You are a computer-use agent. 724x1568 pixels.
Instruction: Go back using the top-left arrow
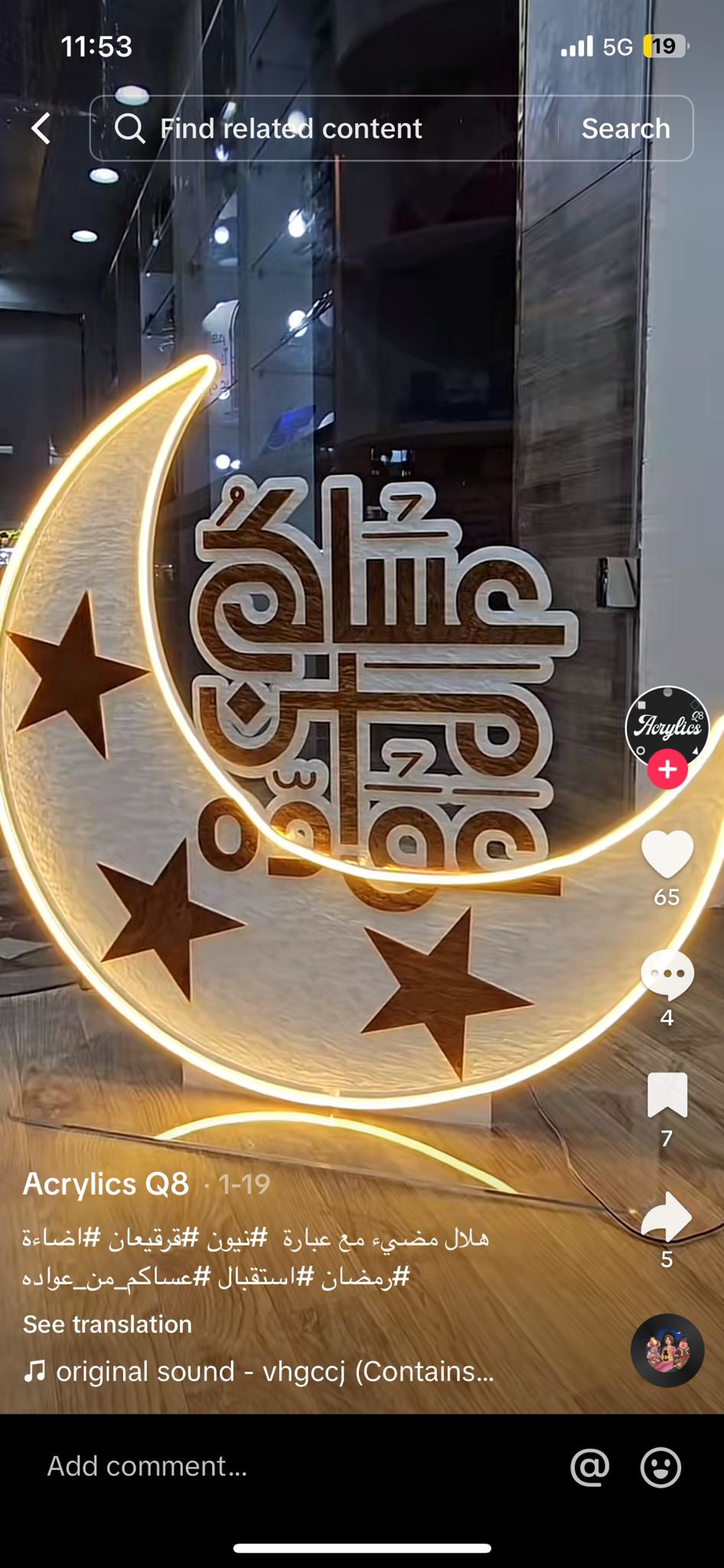click(41, 128)
